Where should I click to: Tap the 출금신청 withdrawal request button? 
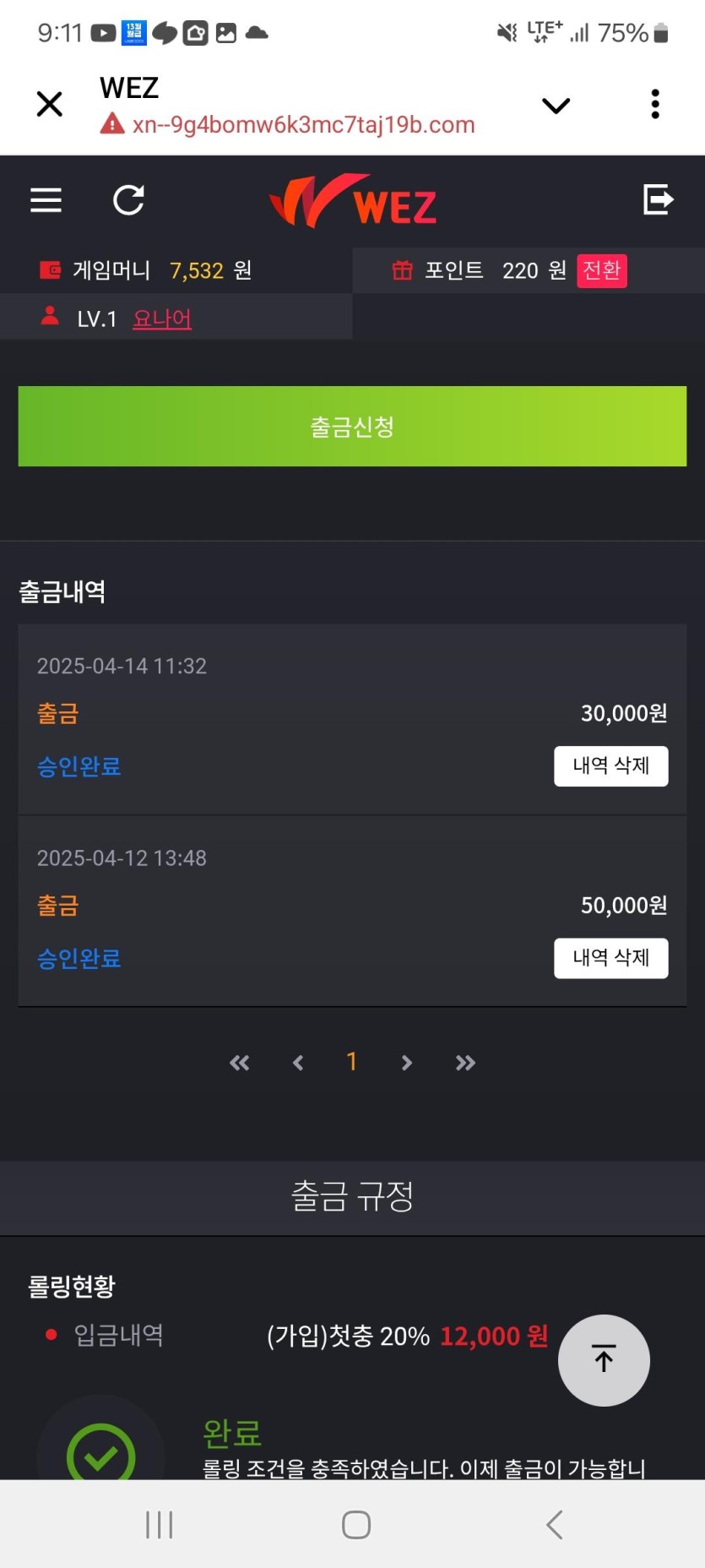click(352, 427)
